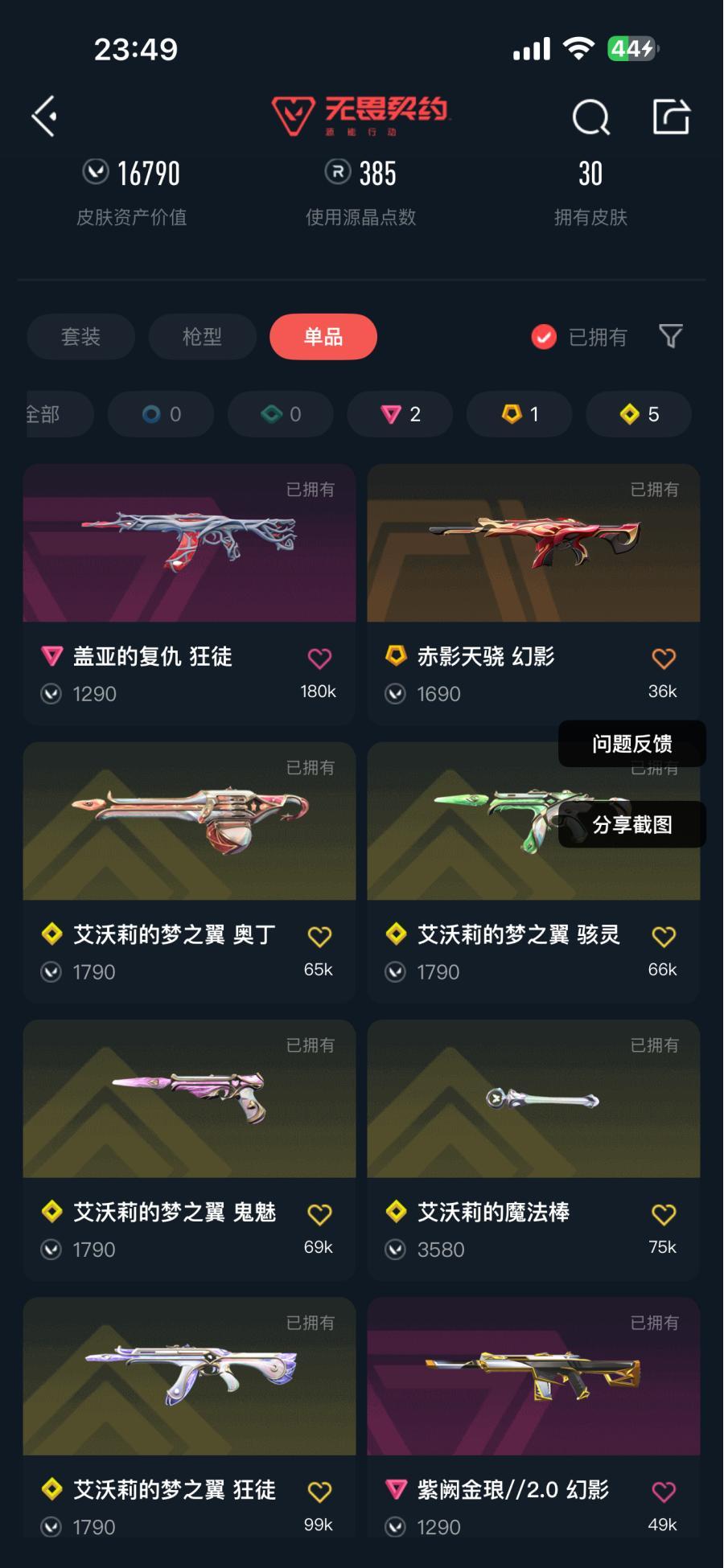Go back using the top-left arrow
This screenshot has height=1568, width=724.
tap(44, 117)
